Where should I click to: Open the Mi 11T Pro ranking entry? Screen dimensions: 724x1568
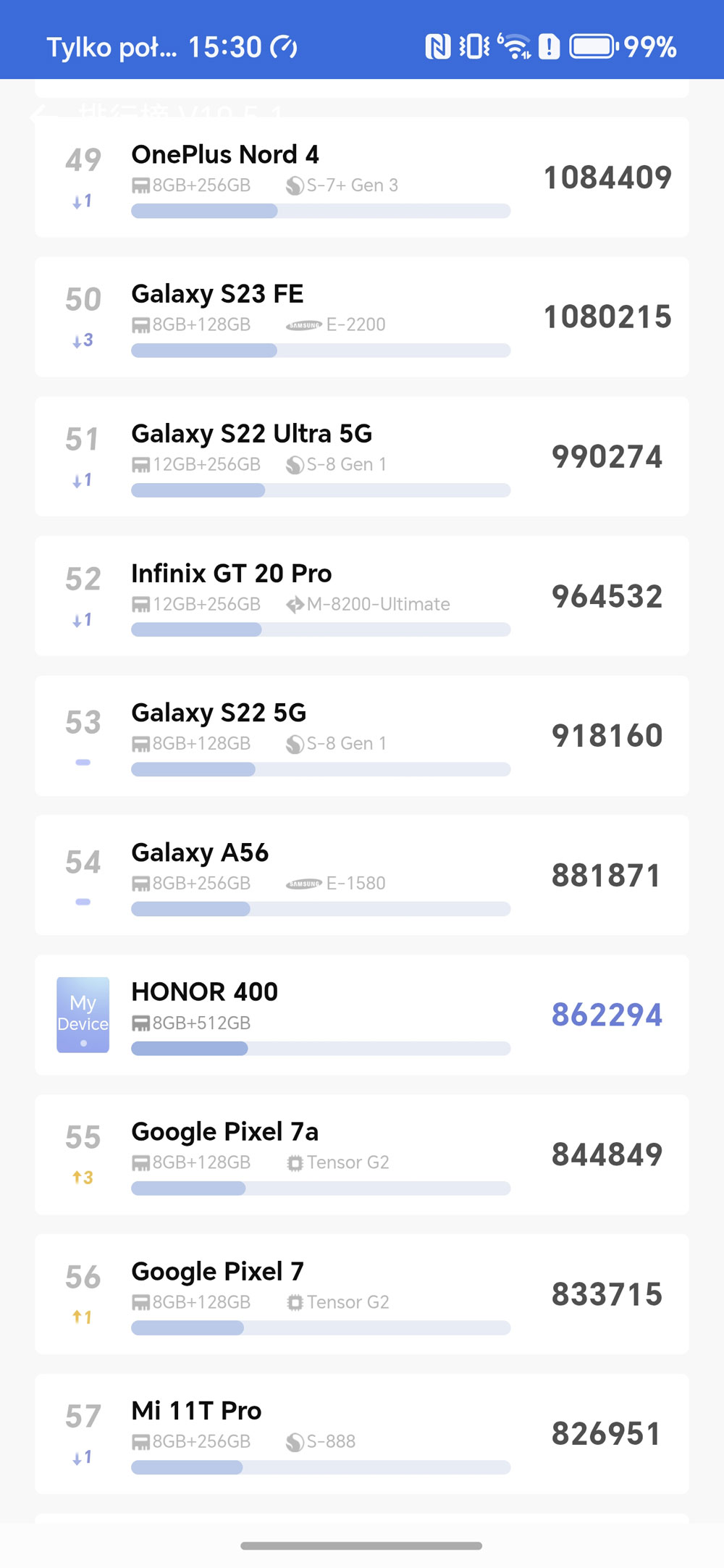362,1434
